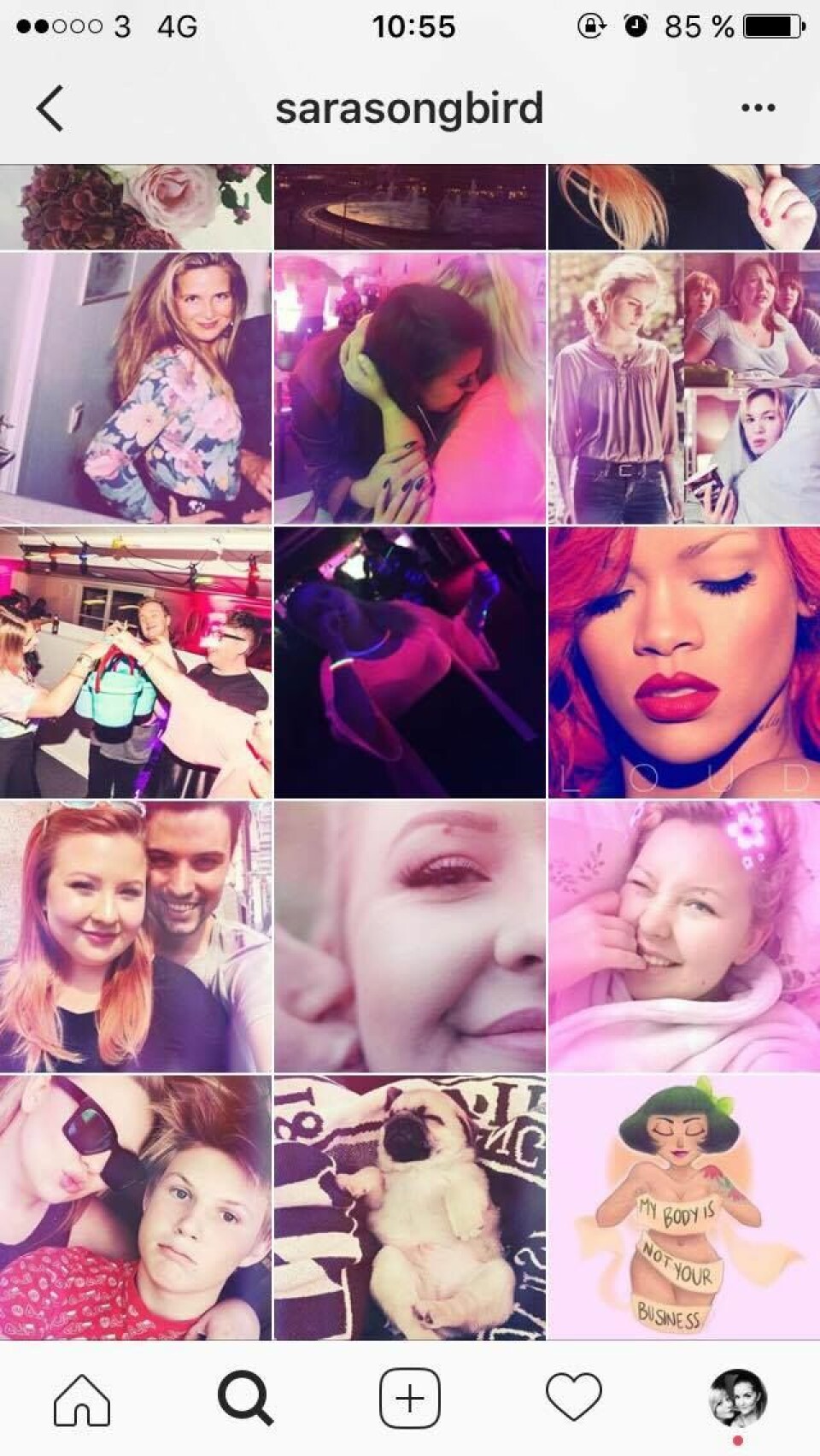The width and height of the screenshot is (820, 1456).
Task: Open the close-up smiling face photo
Action: (x=410, y=936)
